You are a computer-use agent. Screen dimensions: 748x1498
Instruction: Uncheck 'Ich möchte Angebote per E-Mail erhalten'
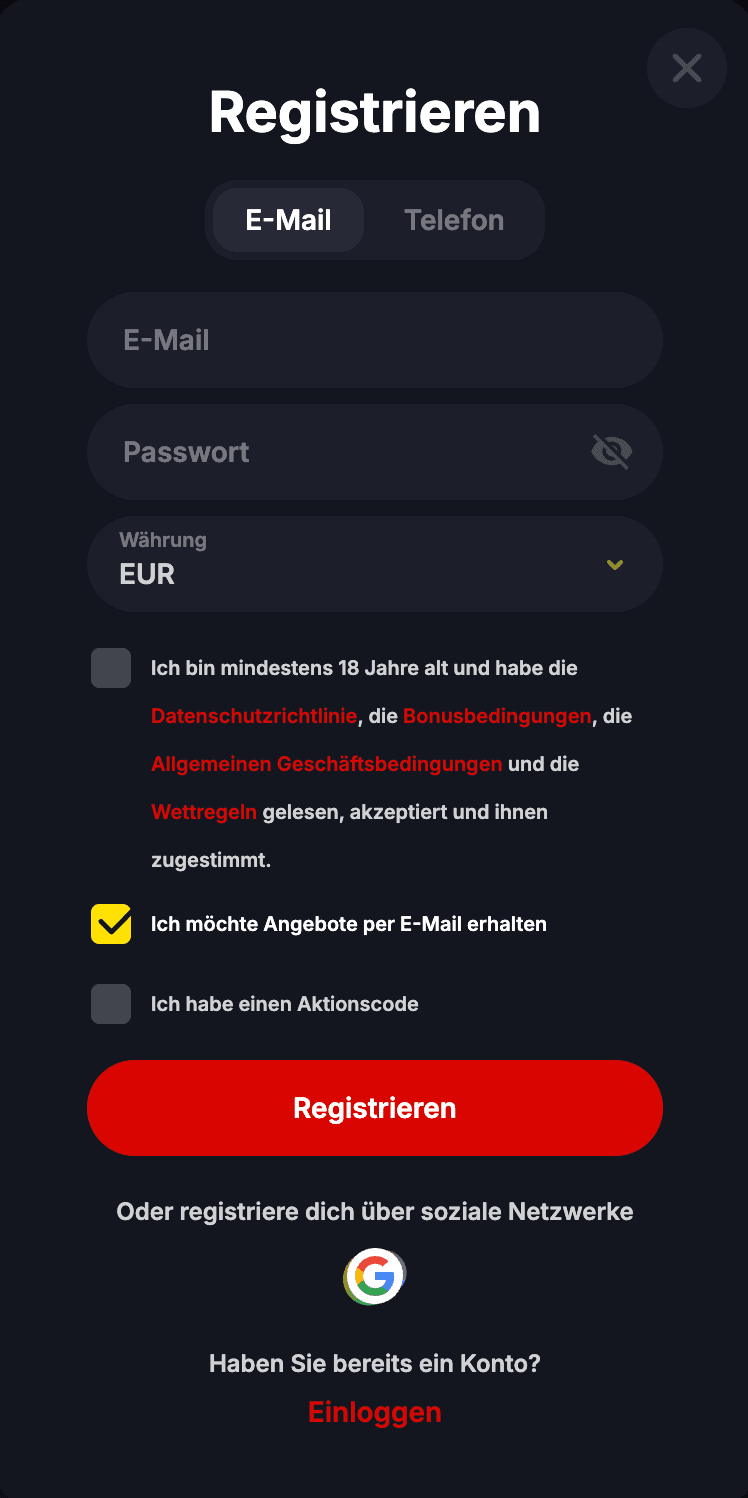coord(110,924)
